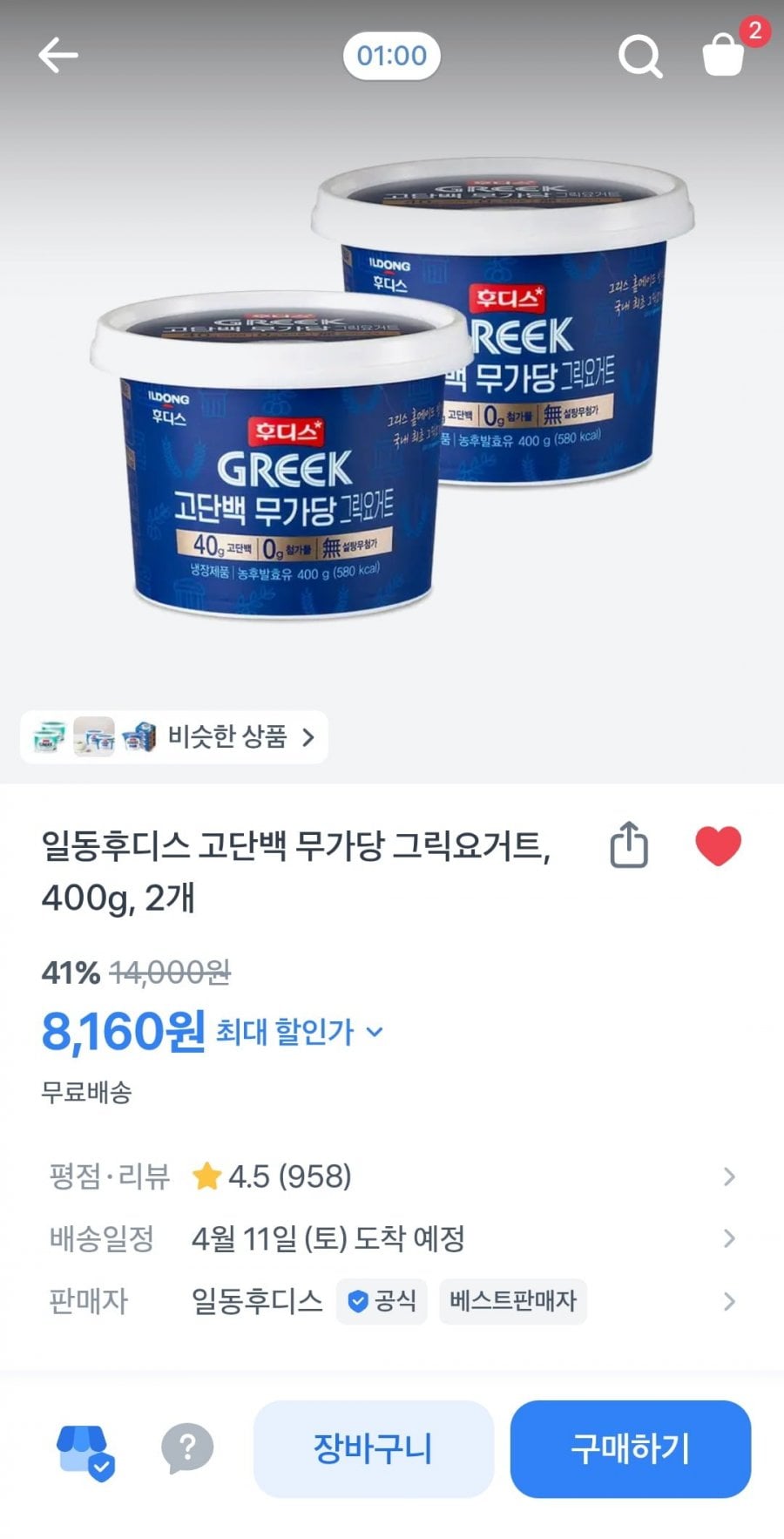Screen dimensions: 784x1539
Task: Remove product from favorites with heart
Action: click(718, 845)
